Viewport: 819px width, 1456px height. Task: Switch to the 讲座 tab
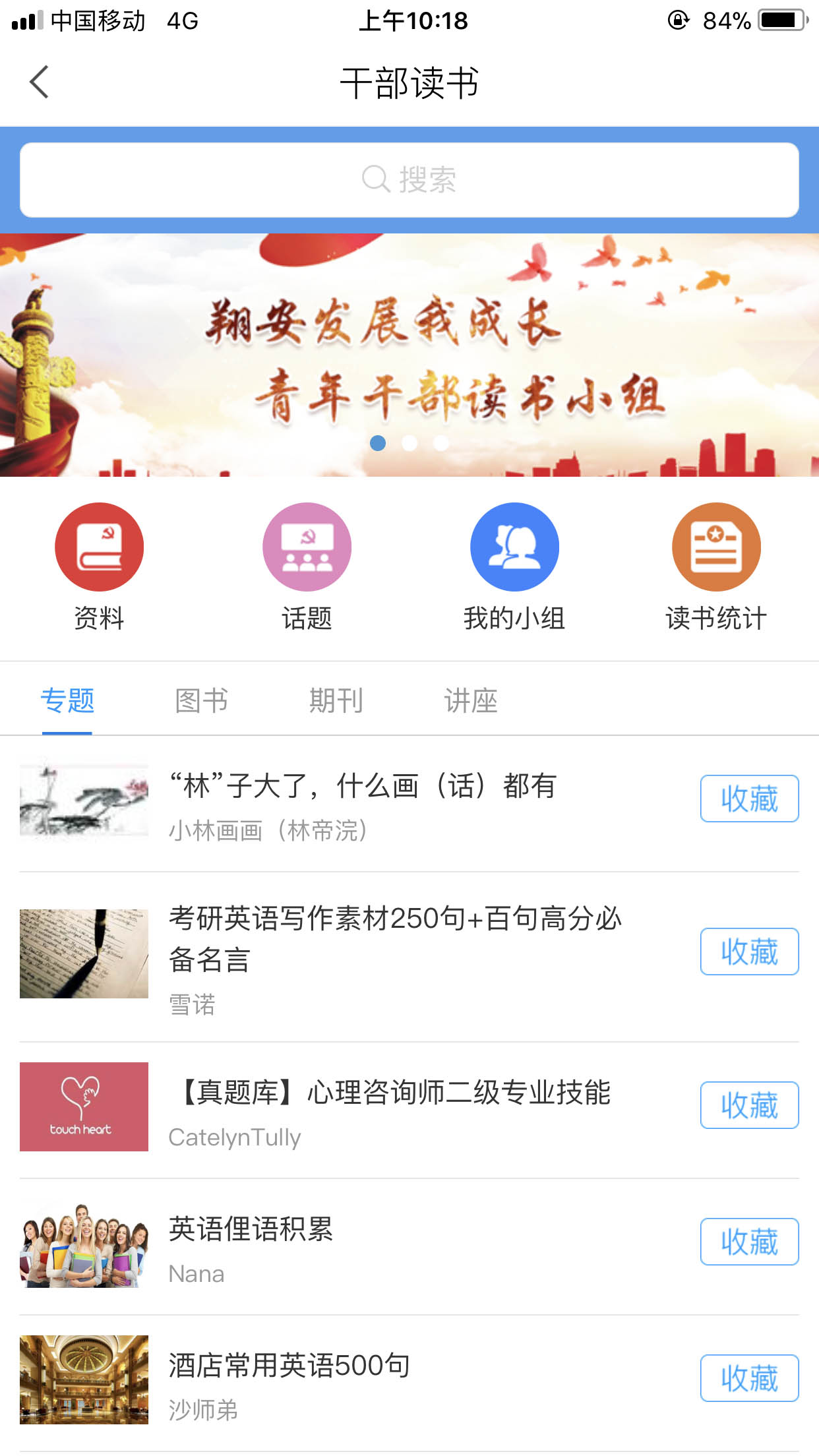471,700
